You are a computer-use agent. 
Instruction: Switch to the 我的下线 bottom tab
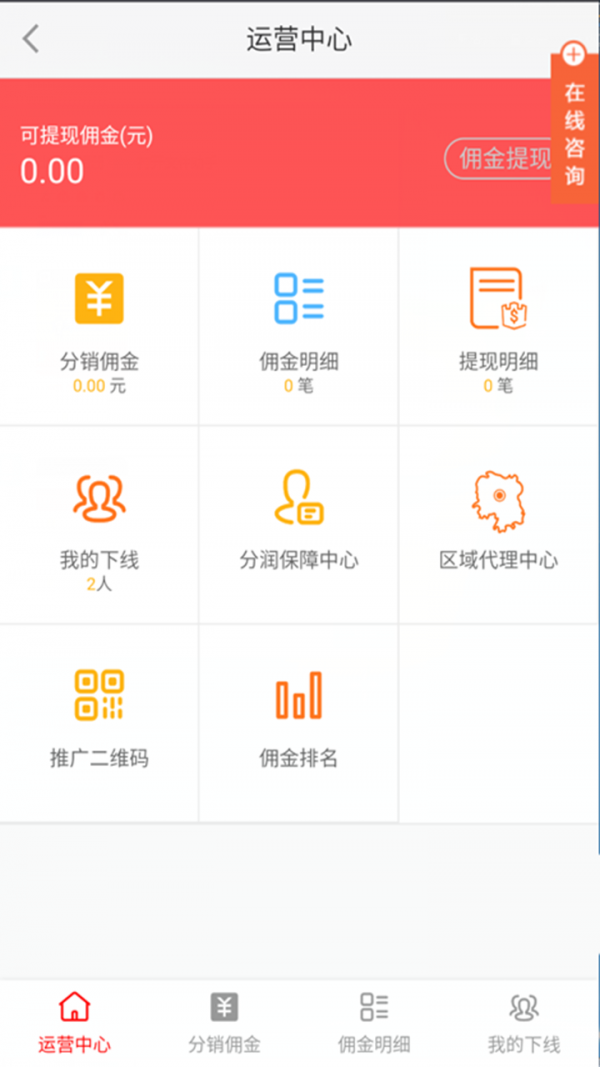(524, 1023)
